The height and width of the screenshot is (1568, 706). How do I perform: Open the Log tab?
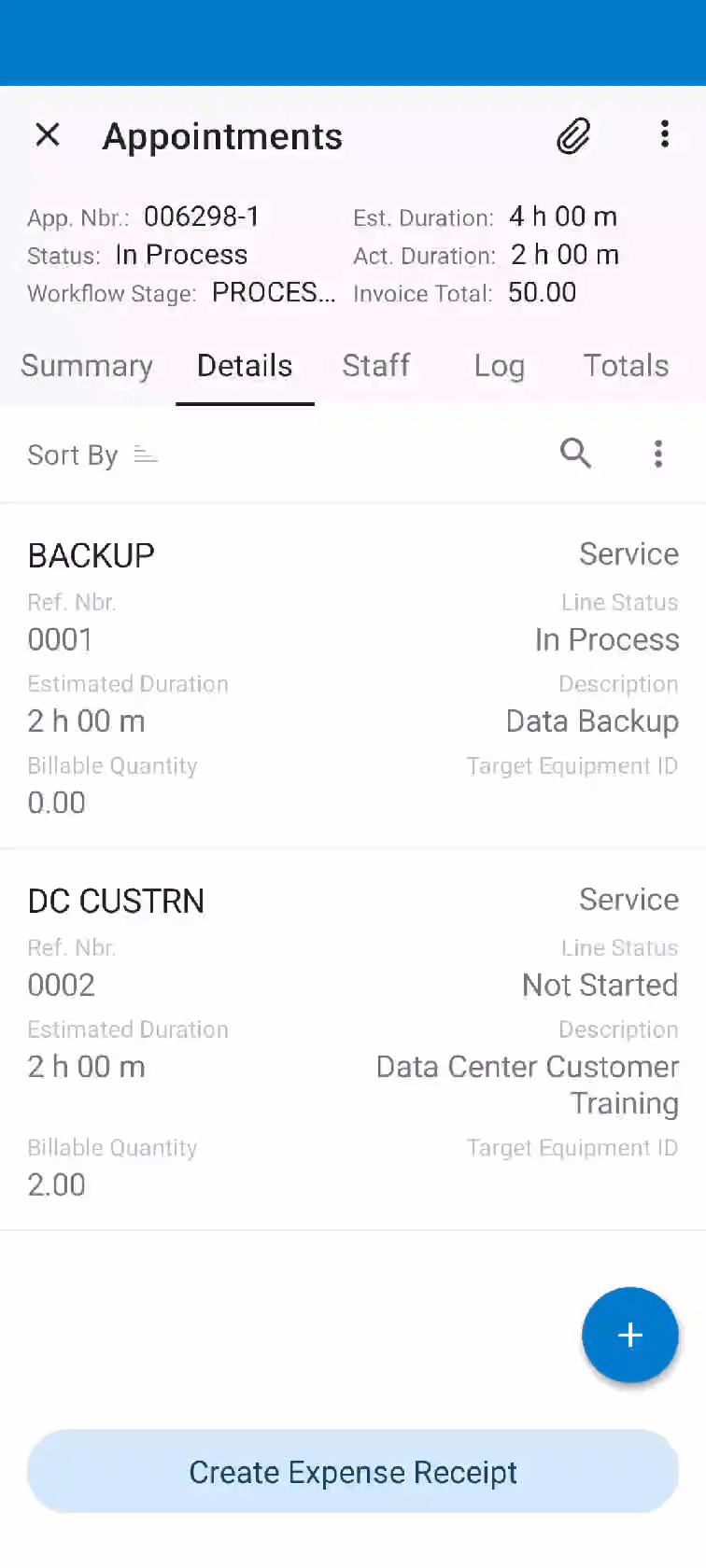[499, 366]
